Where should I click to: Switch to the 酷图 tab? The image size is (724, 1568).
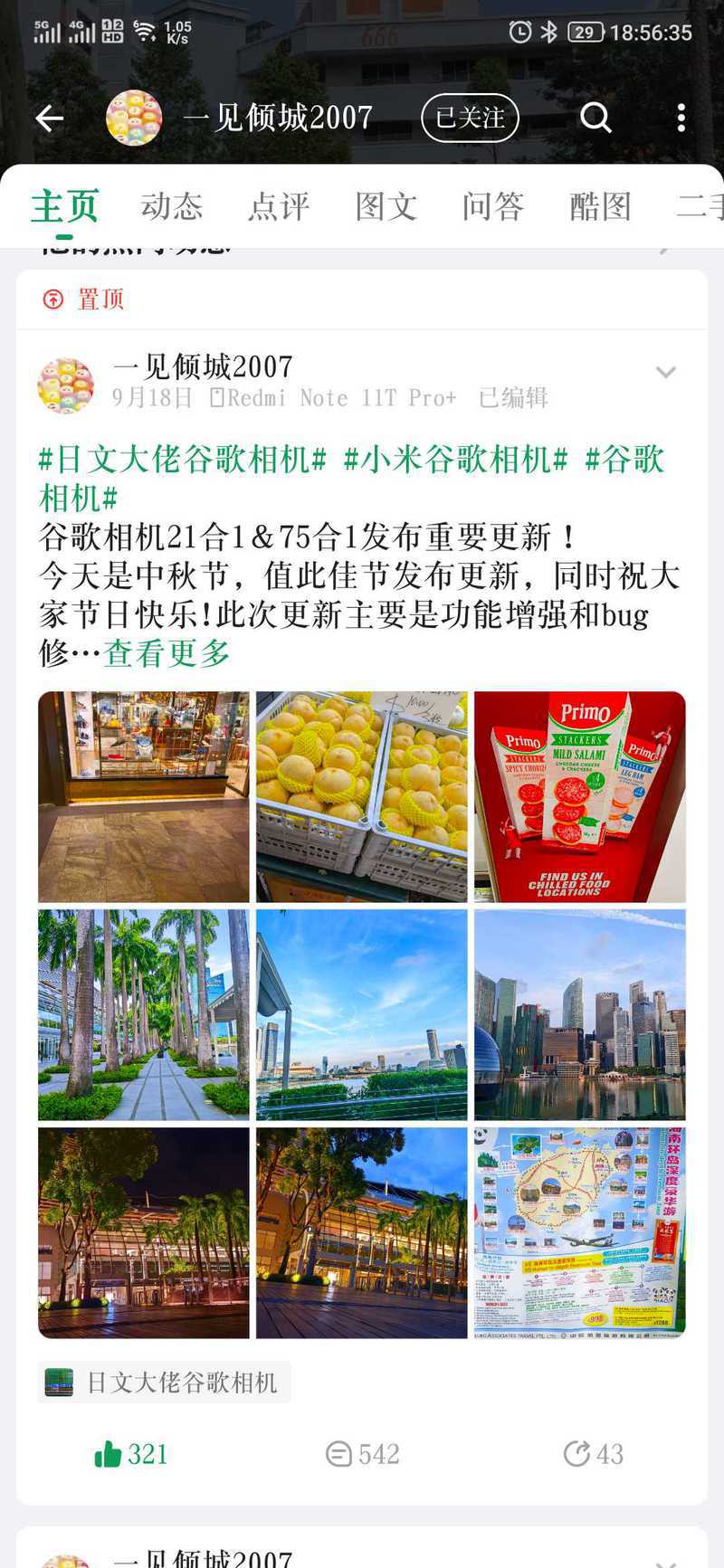point(600,206)
